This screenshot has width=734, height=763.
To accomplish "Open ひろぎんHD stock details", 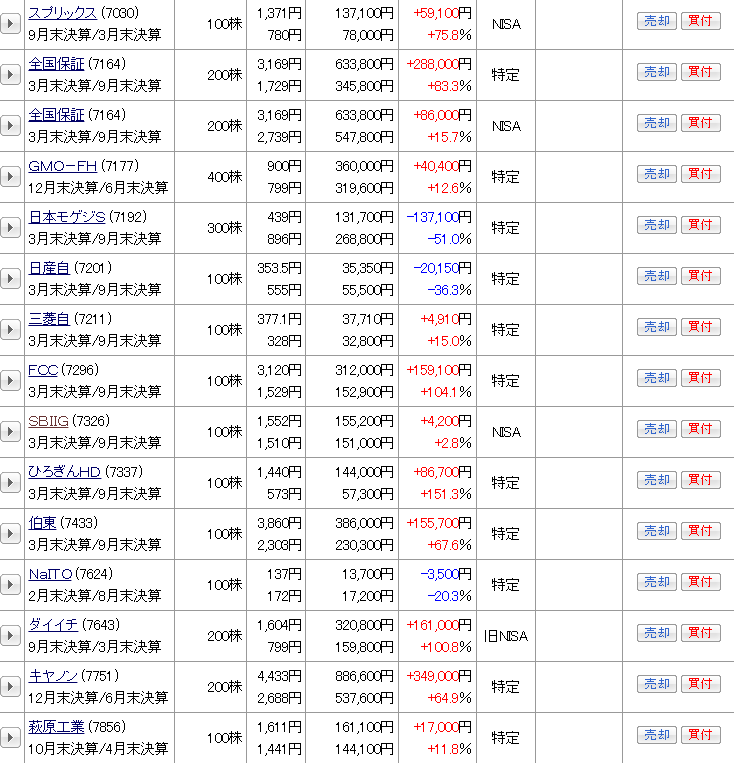I will pyautogui.click(x=64, y=472).
